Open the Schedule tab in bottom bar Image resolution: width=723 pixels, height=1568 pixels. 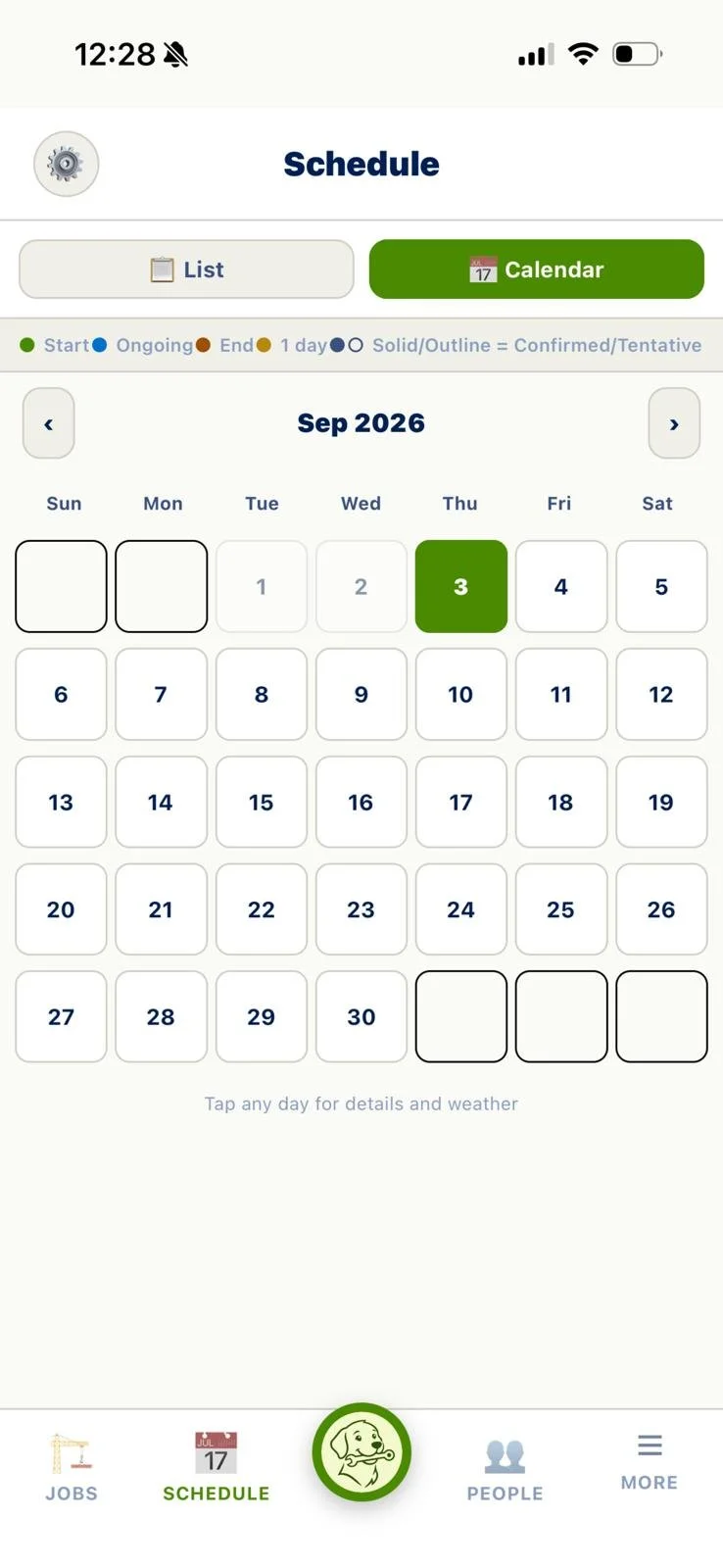(217, 1467)
